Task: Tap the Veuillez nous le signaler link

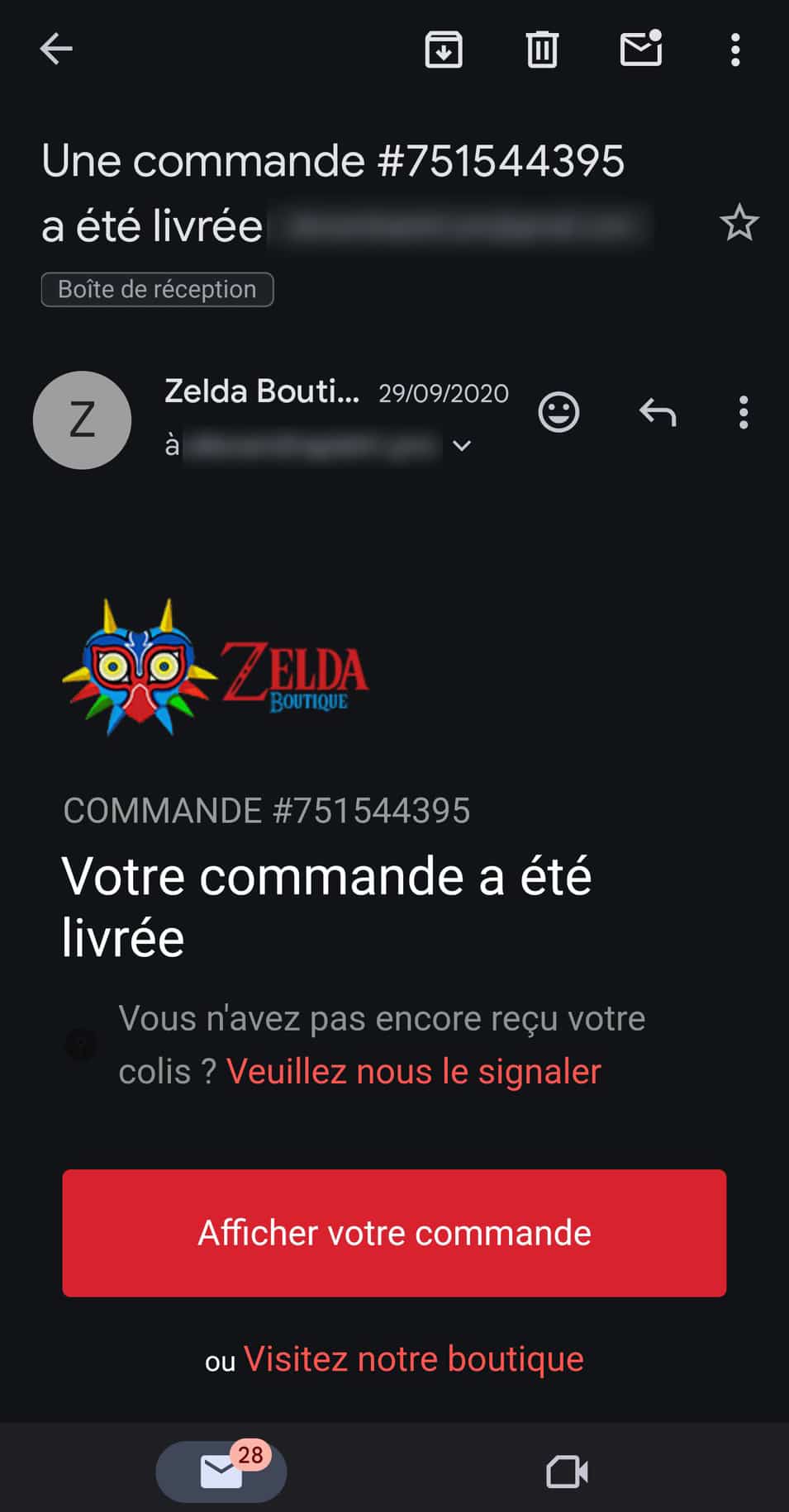Action: [413, 1071]
